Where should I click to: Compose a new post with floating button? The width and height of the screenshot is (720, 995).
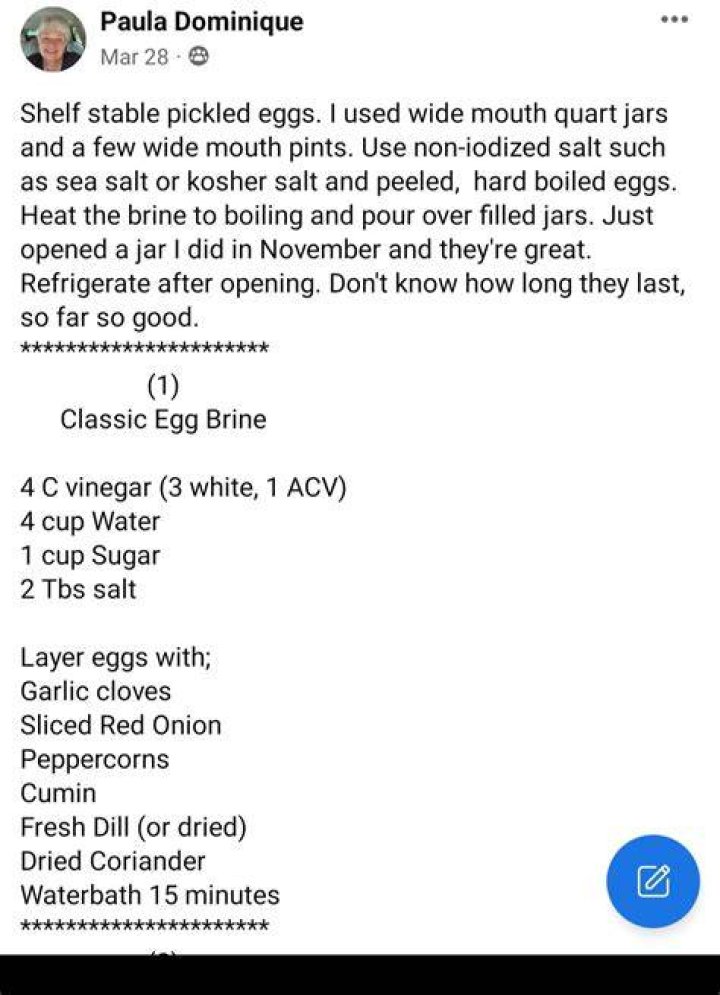[653, 881]
